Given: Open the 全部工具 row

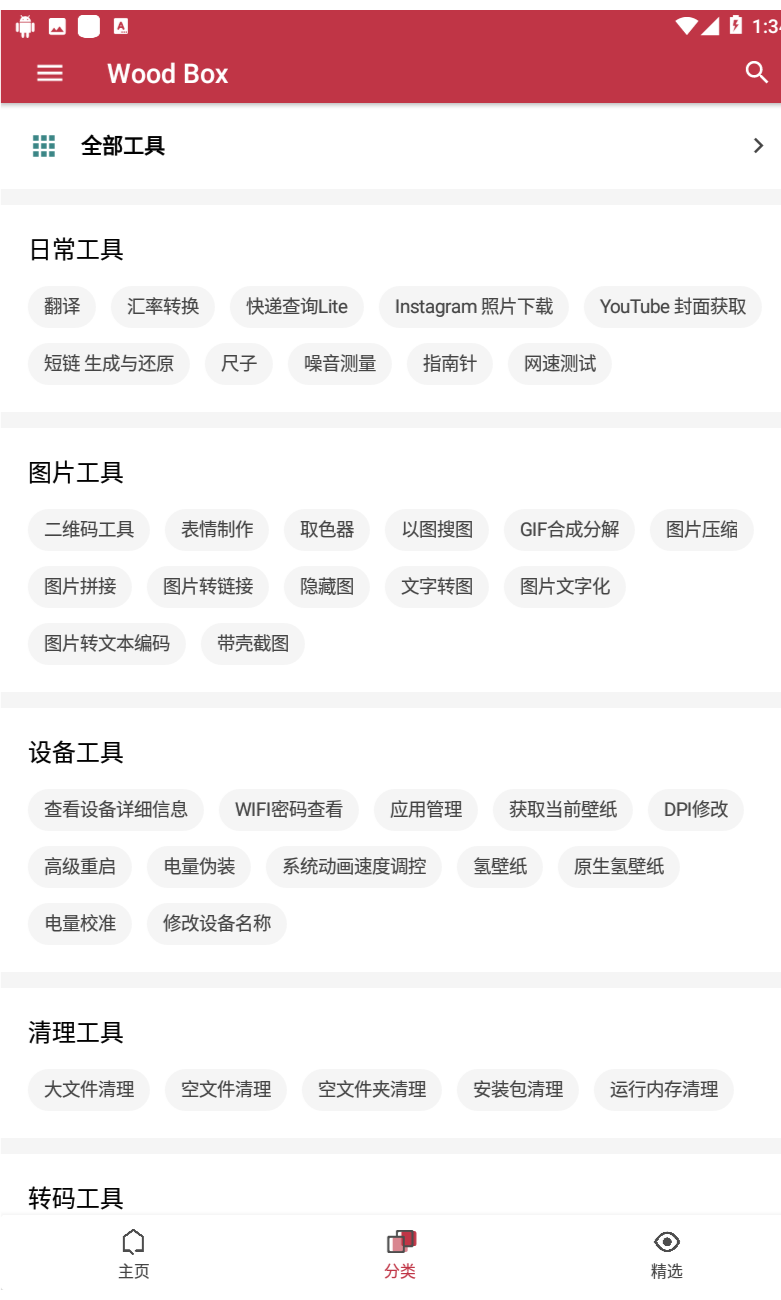Looking at the screenshot, I should tap(390, 146).
